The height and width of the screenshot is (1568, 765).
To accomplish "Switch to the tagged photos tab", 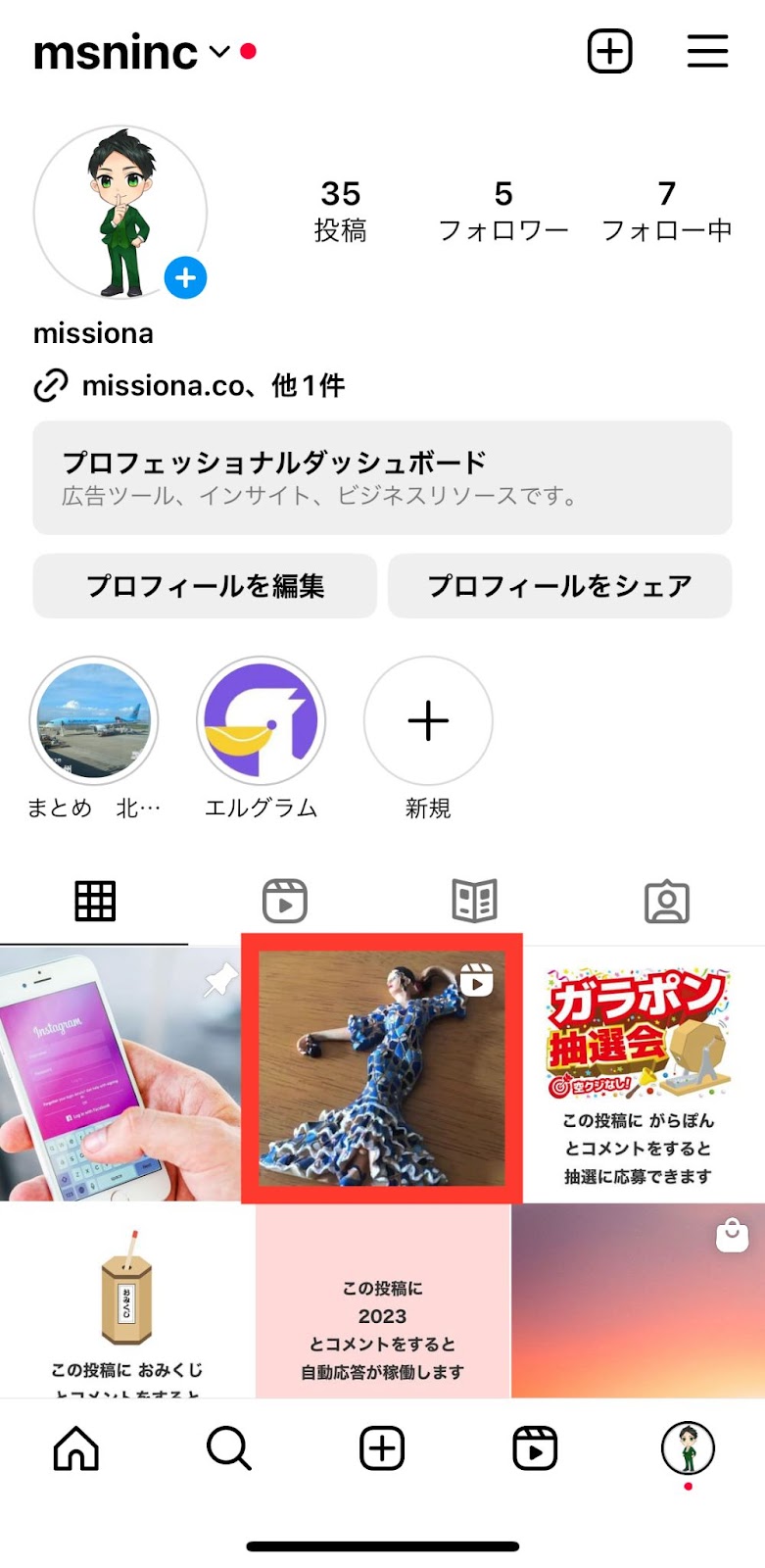I will click(667, 901).
